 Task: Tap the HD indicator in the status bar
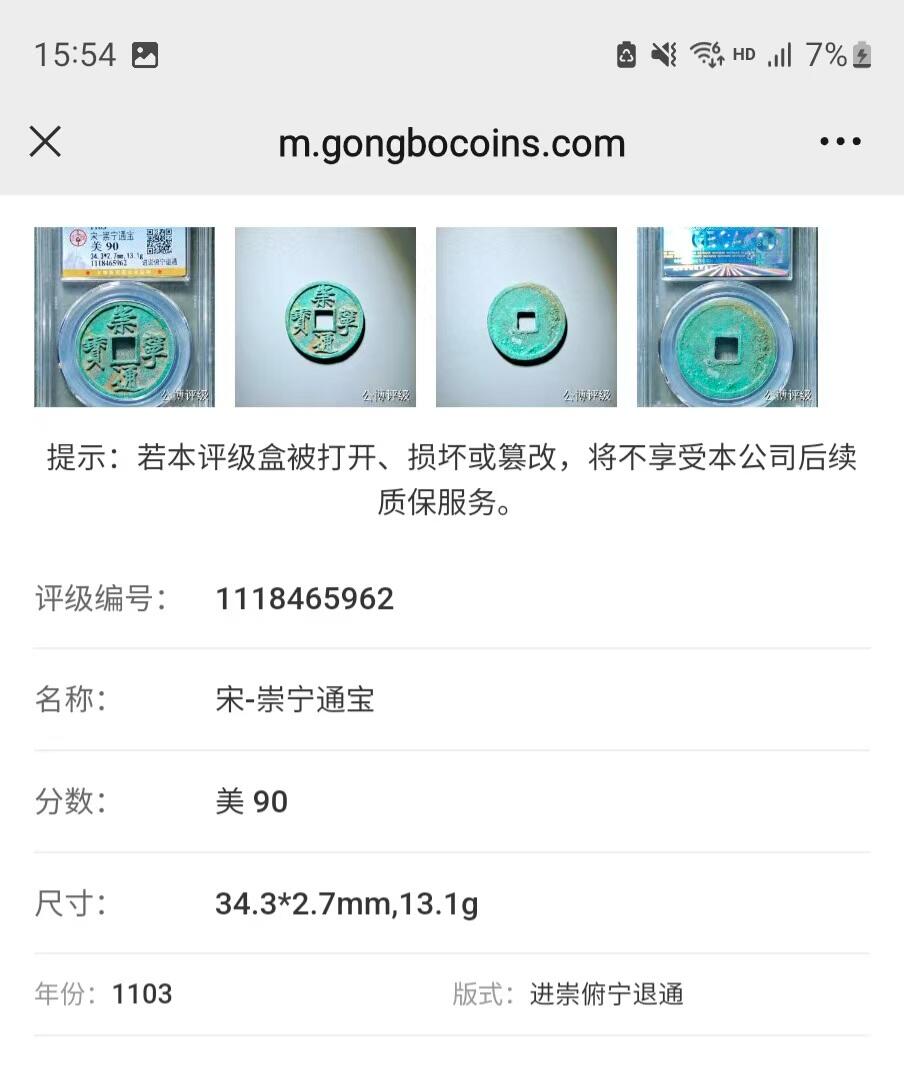(743, 55)
